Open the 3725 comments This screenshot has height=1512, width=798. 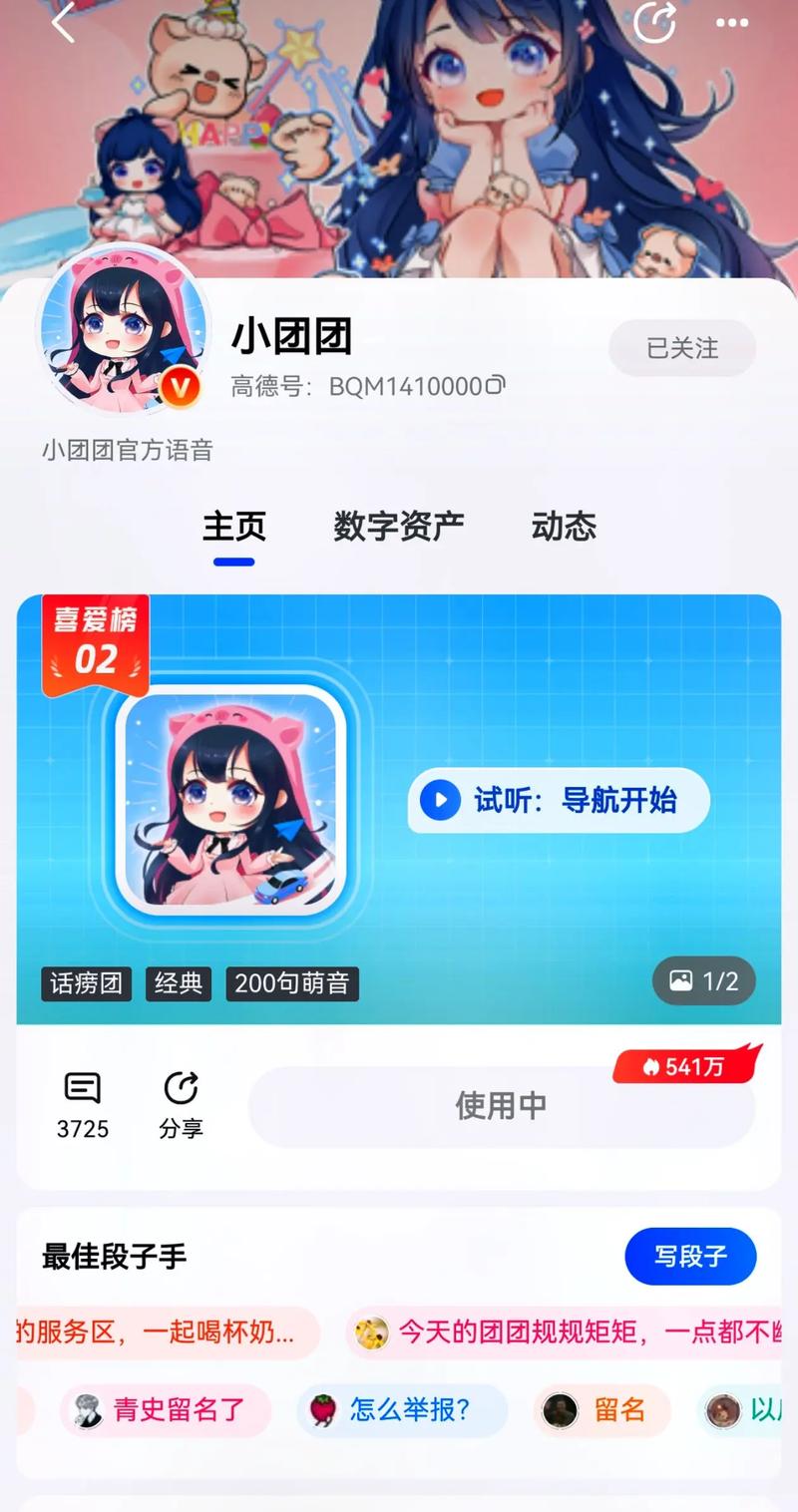(83, 1105)
